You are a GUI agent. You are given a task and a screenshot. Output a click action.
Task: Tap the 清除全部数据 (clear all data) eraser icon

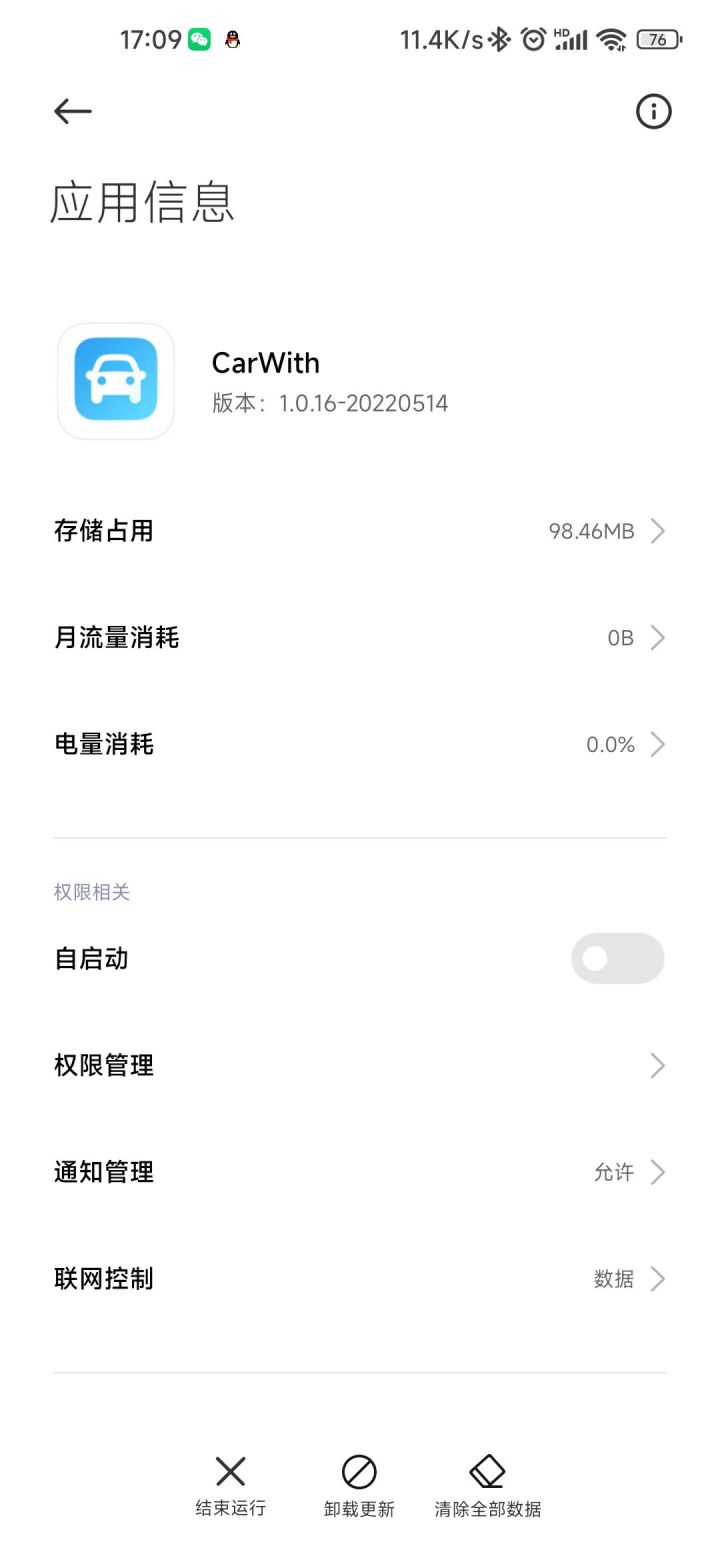click(486, 1471)
